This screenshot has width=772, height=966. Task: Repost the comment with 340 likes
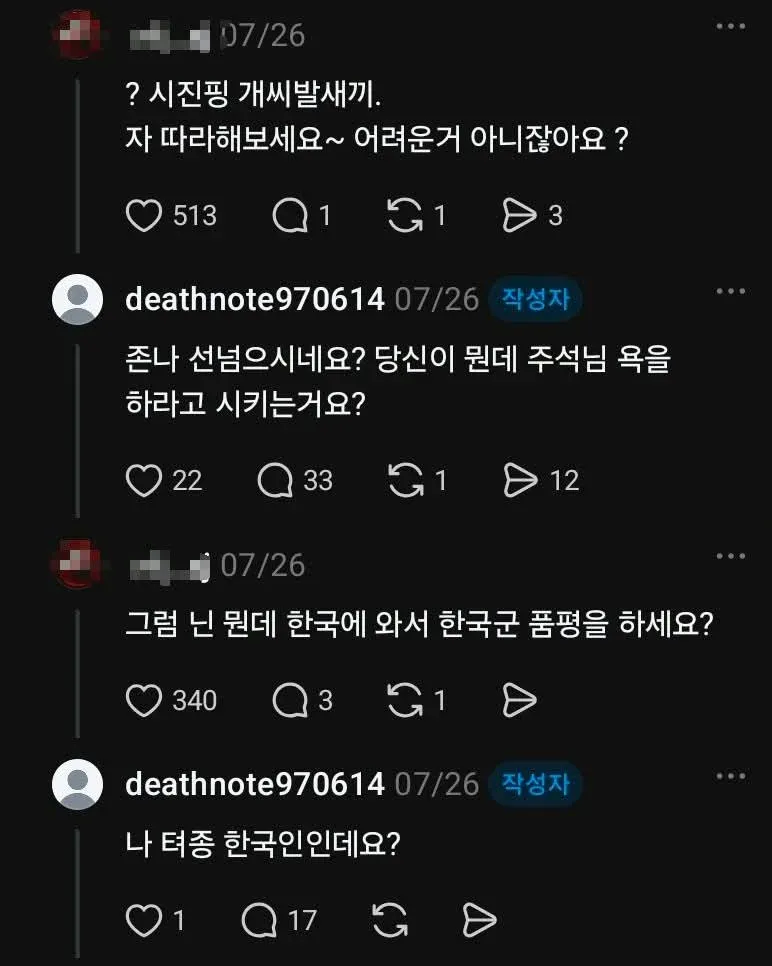[x=405, y=700]
